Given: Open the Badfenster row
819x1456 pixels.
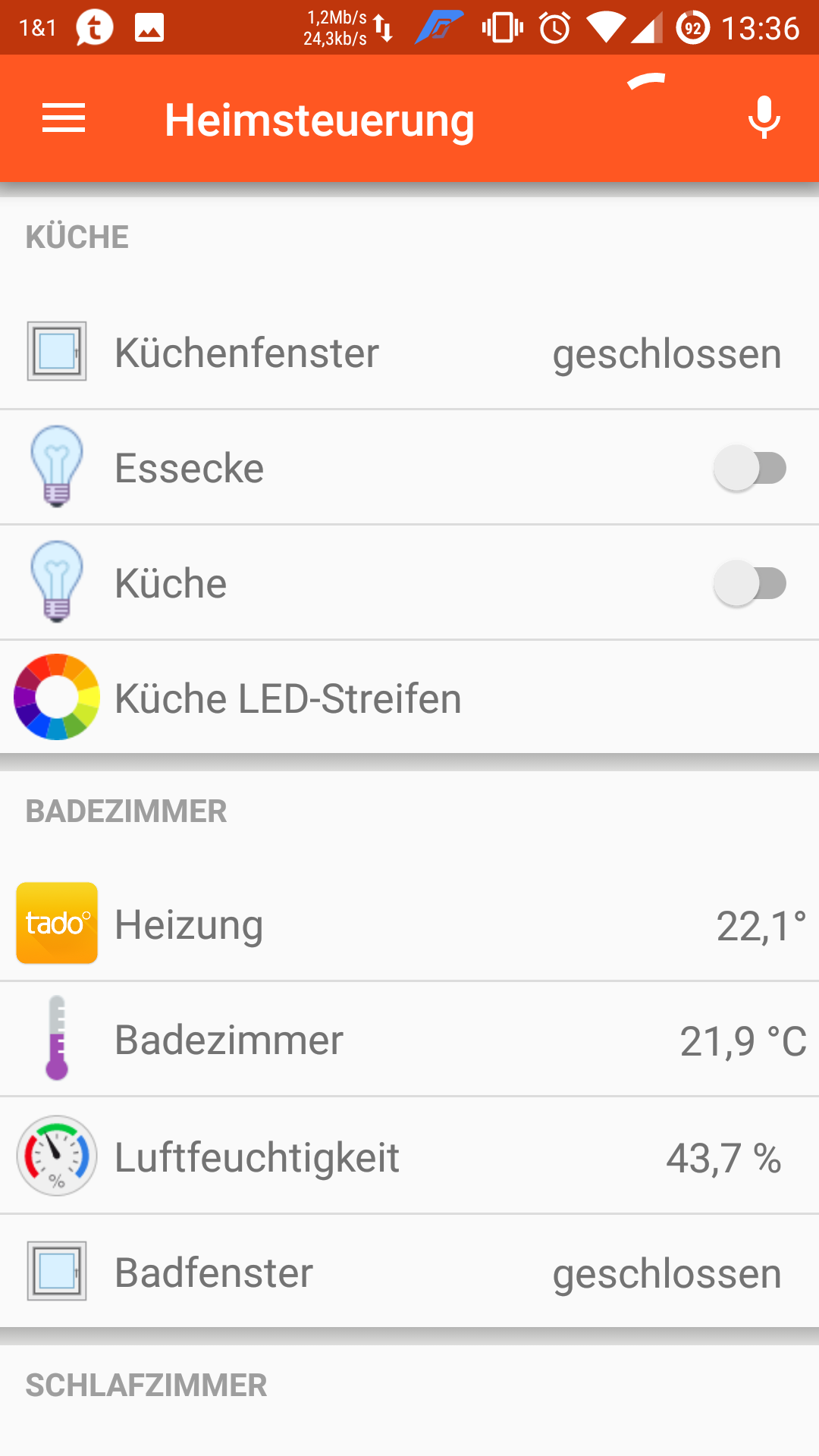Looking at the screenshot, I should click(x=409, y=1272).
